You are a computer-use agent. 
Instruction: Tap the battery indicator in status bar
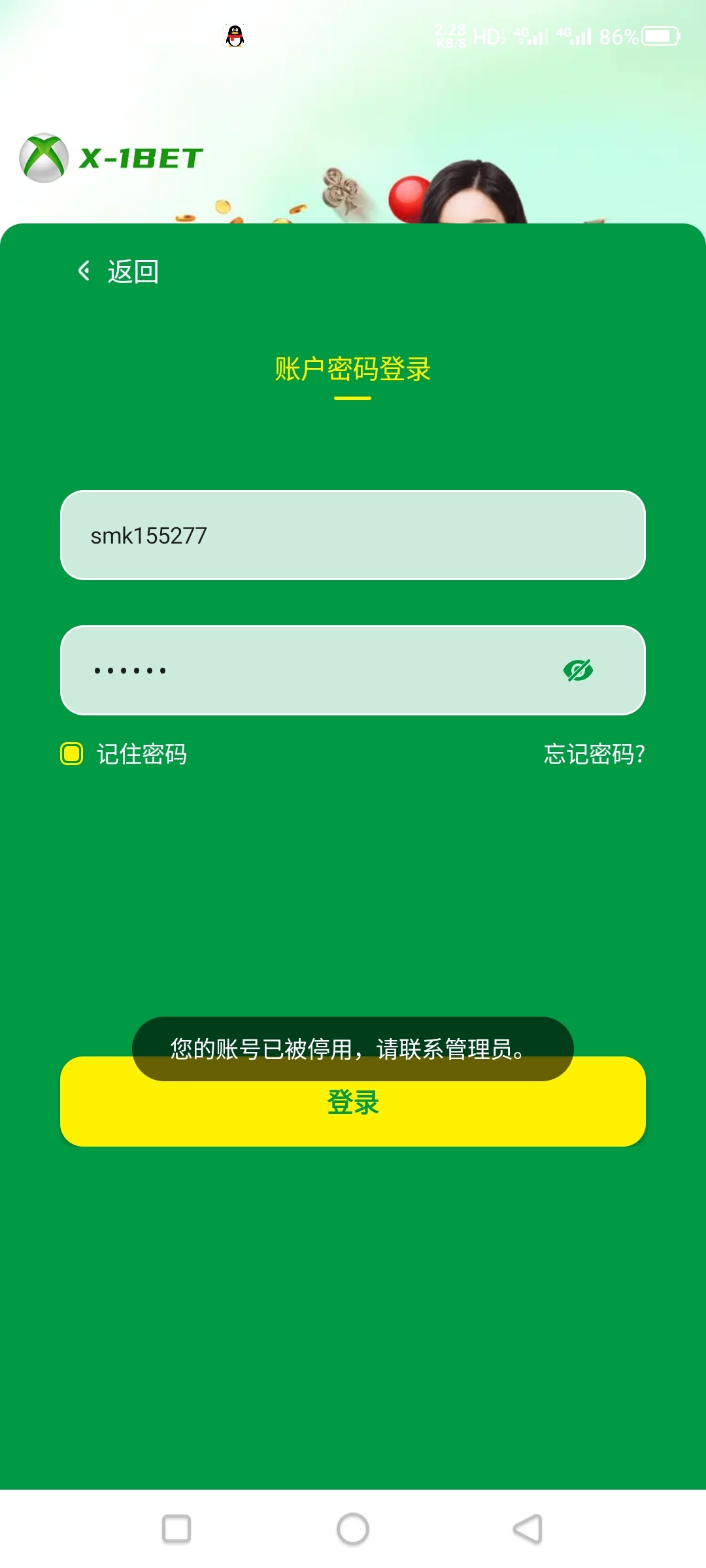coord(661,36)
